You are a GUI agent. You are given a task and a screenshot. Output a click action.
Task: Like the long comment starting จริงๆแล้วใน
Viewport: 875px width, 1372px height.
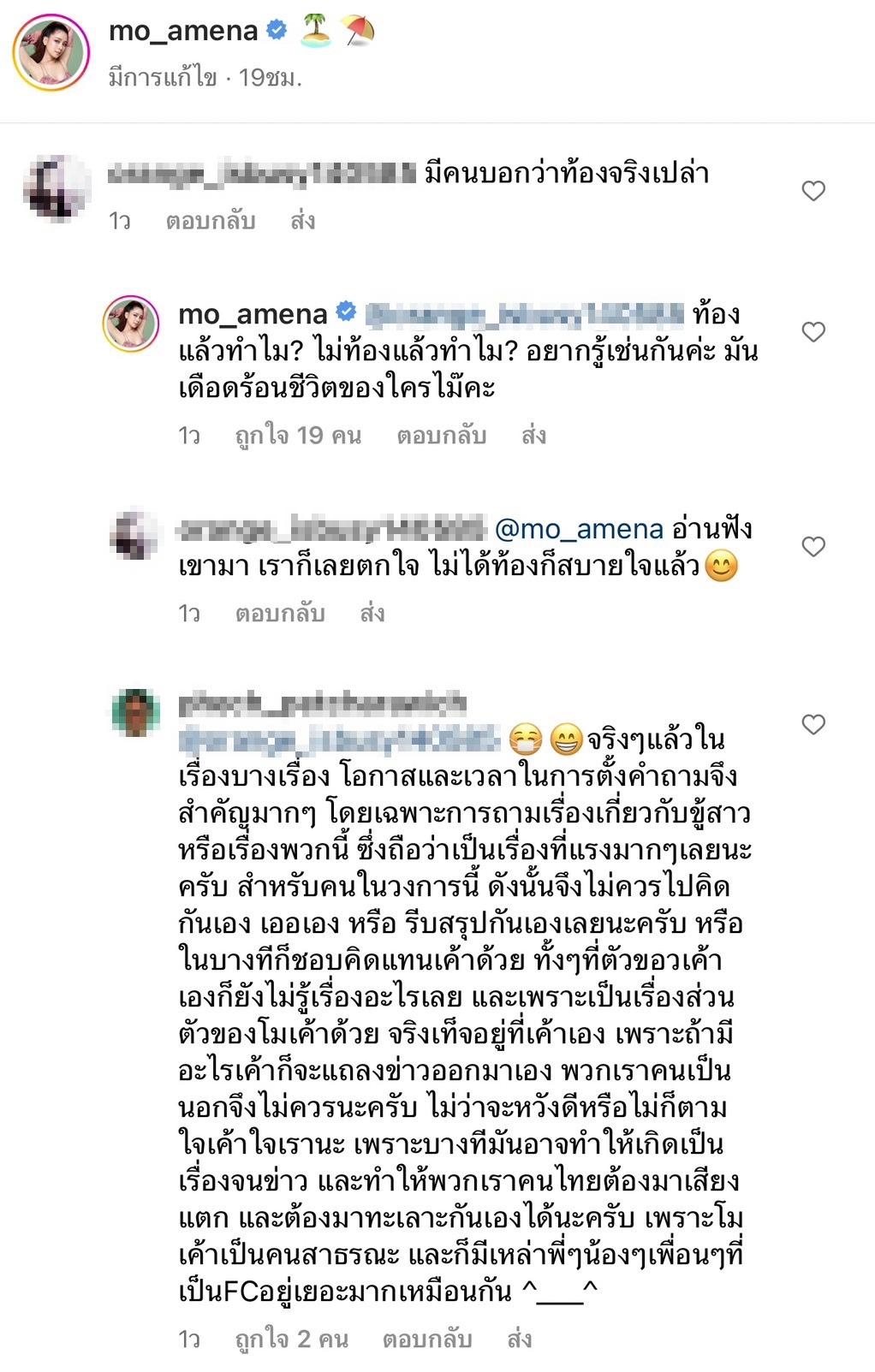pos(812,725)
